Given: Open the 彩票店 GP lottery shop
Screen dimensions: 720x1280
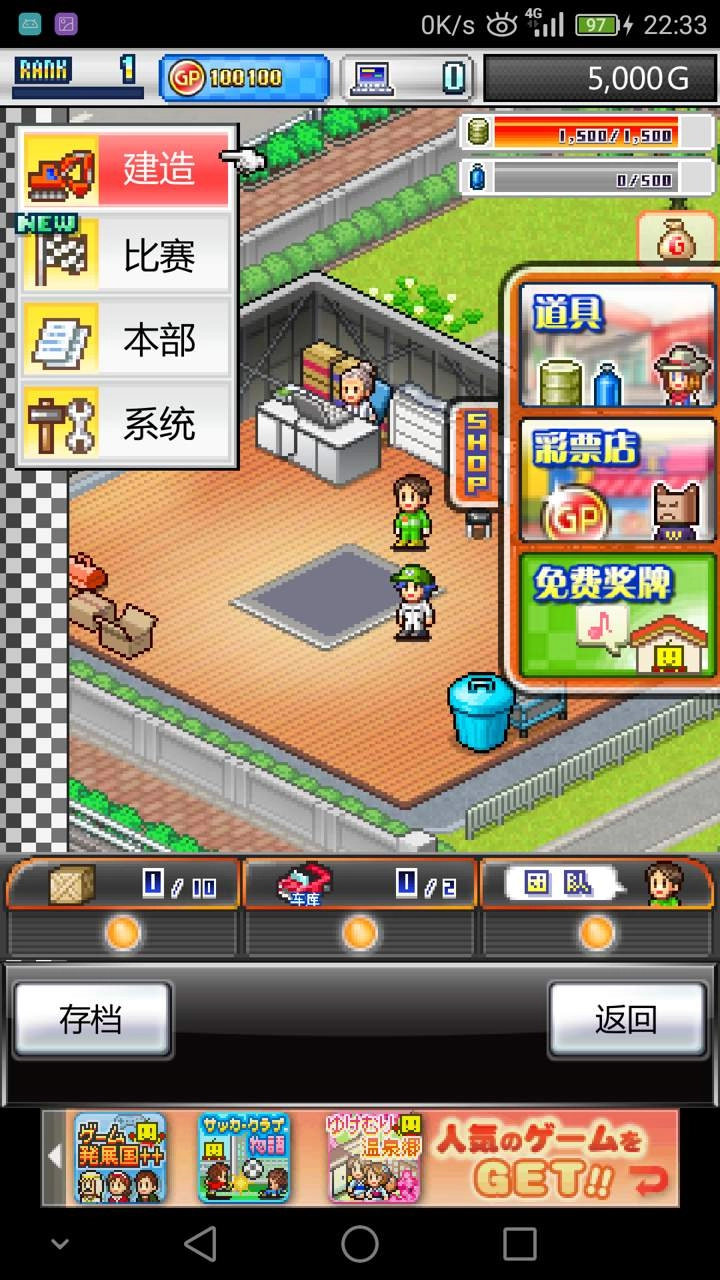Looking at the screenshot, I should (x=614, y=480).
